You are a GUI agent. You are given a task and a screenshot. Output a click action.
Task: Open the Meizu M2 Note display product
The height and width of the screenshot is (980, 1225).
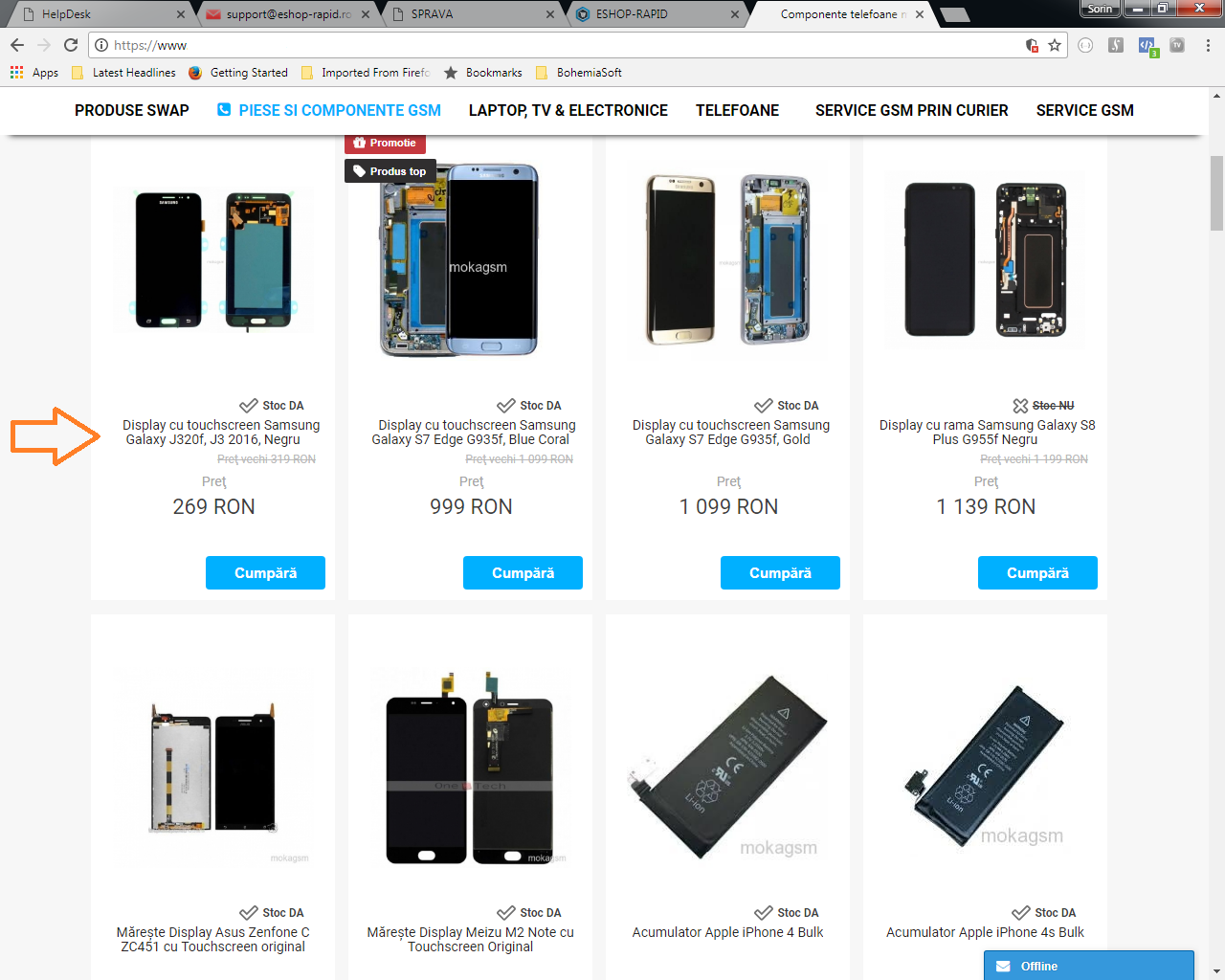click(x=470, y=939)
